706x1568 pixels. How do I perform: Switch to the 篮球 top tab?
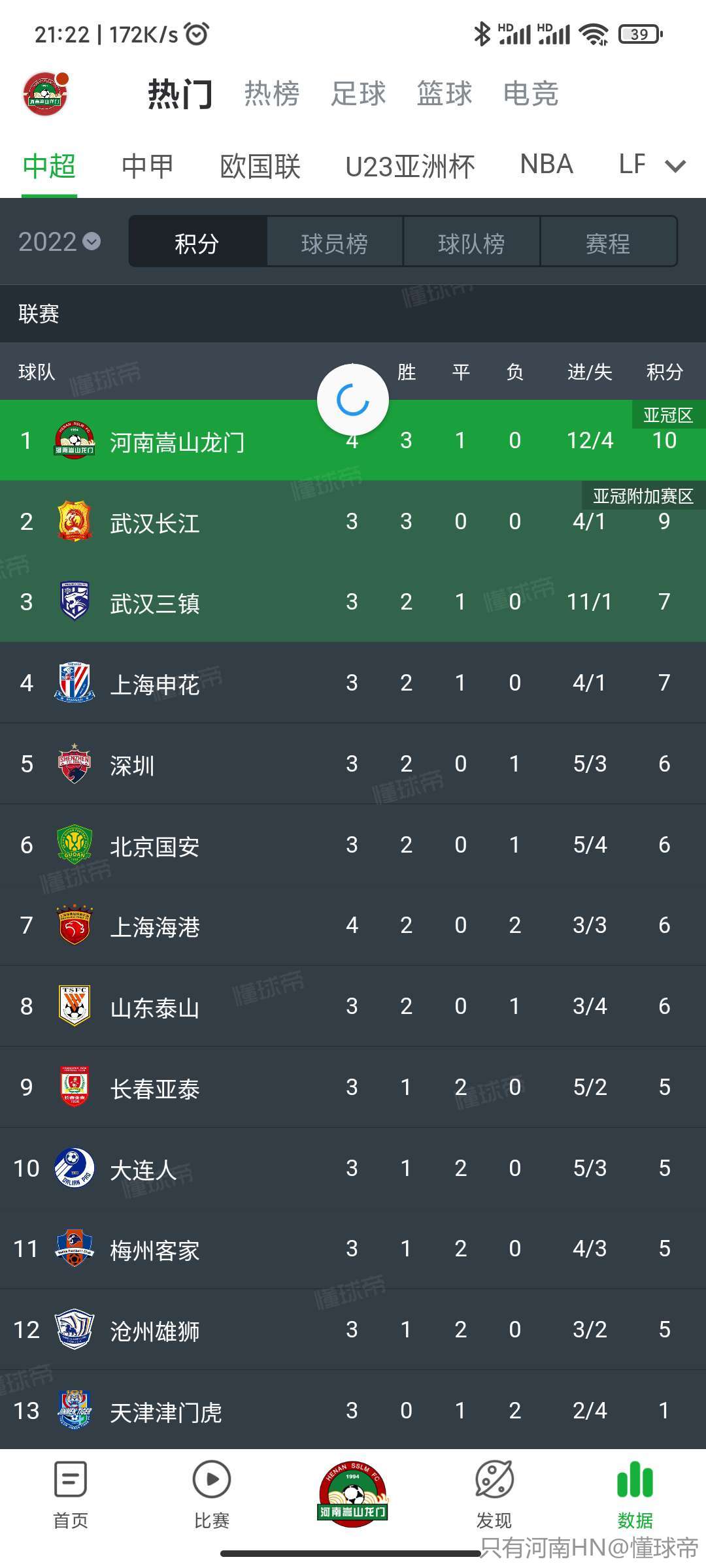coord(445,93)
